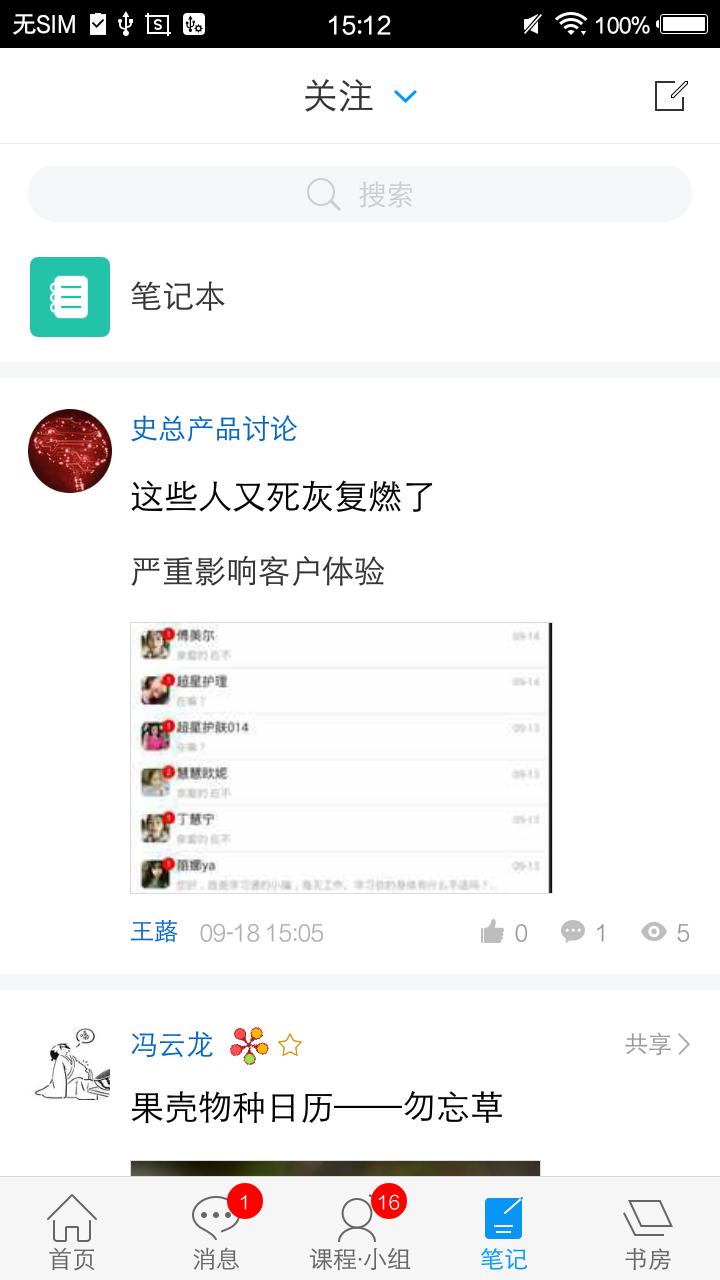The image size is (720, 1280).
Task: Open the note 果壳物种日历——勿忘草
Action: (x=316, y=1107)
